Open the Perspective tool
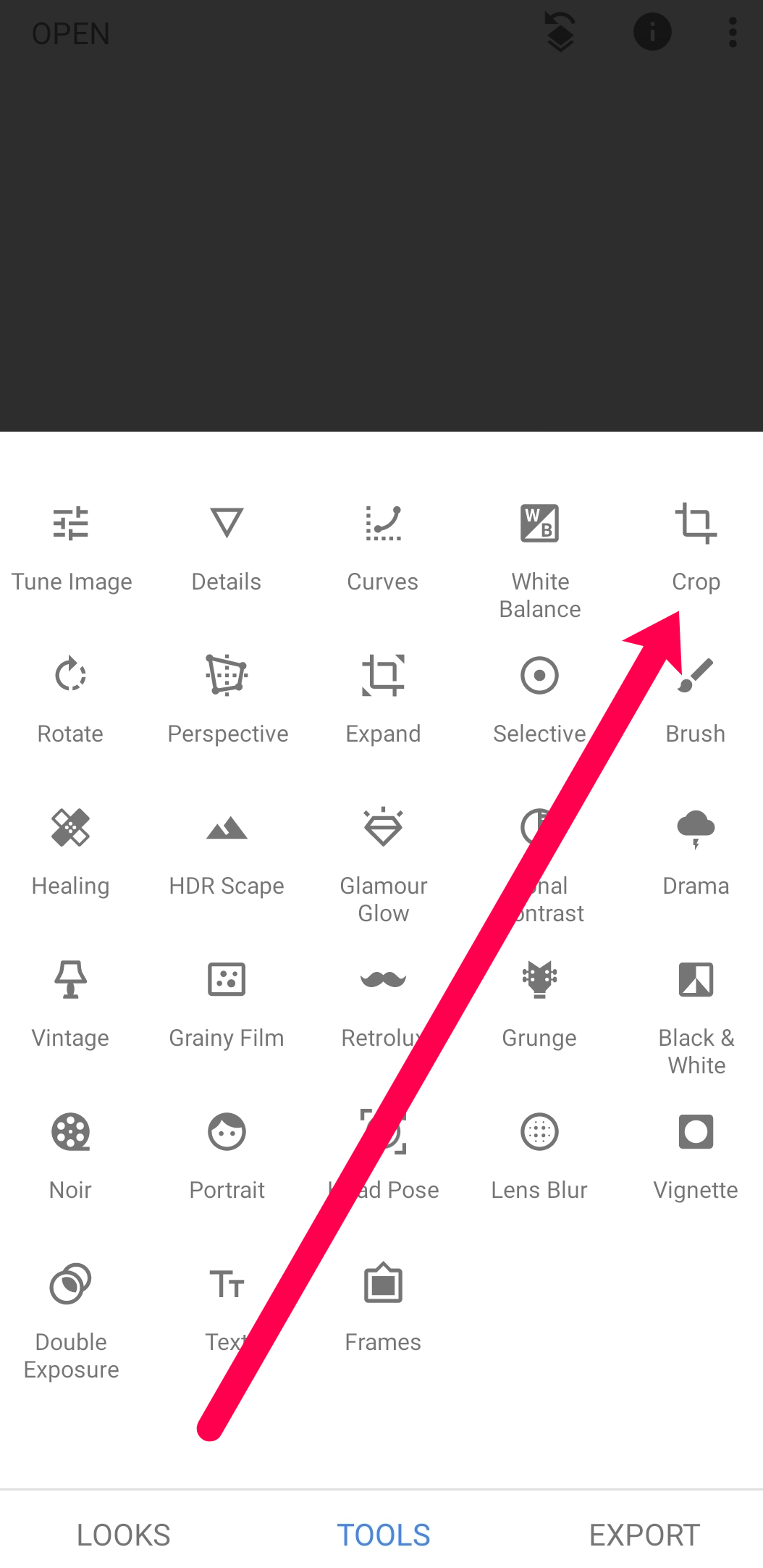 [227, 695]
